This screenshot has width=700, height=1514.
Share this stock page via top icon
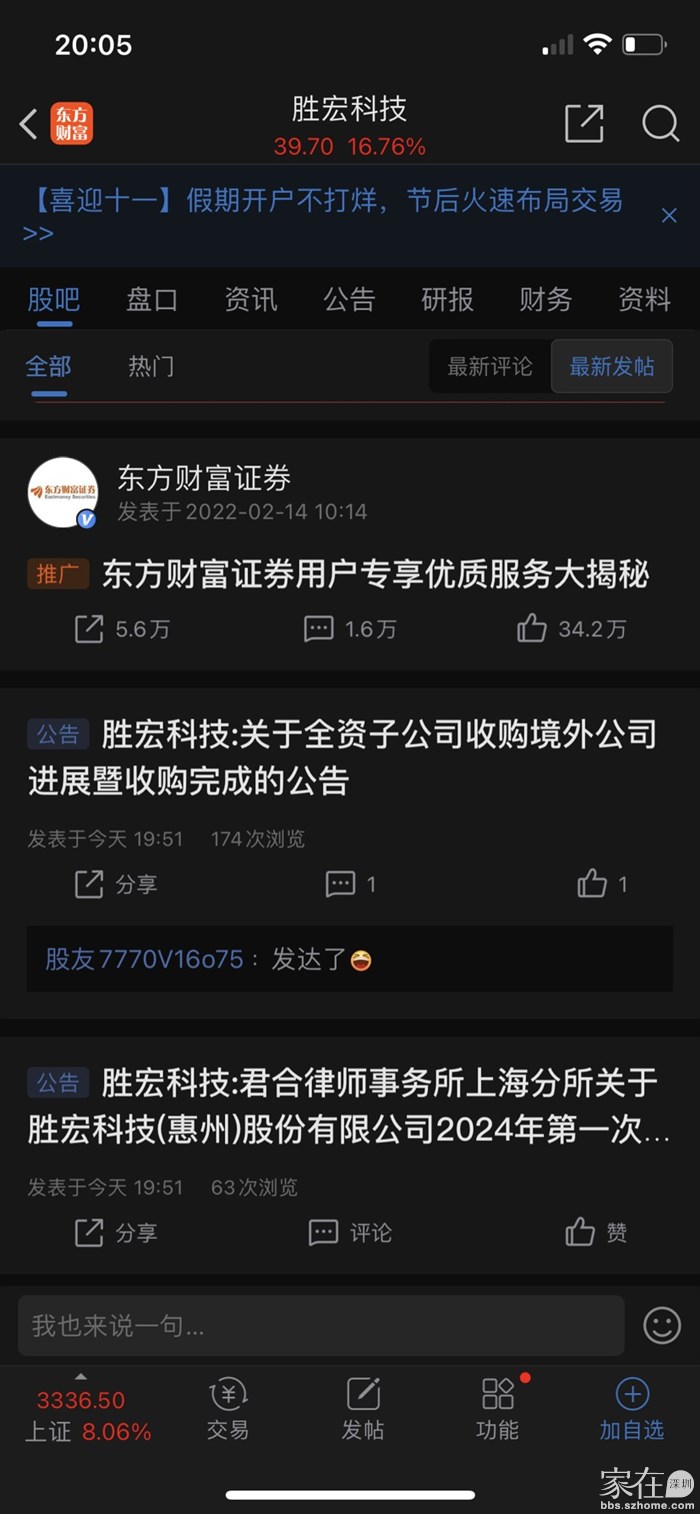(x=584, y=124)
